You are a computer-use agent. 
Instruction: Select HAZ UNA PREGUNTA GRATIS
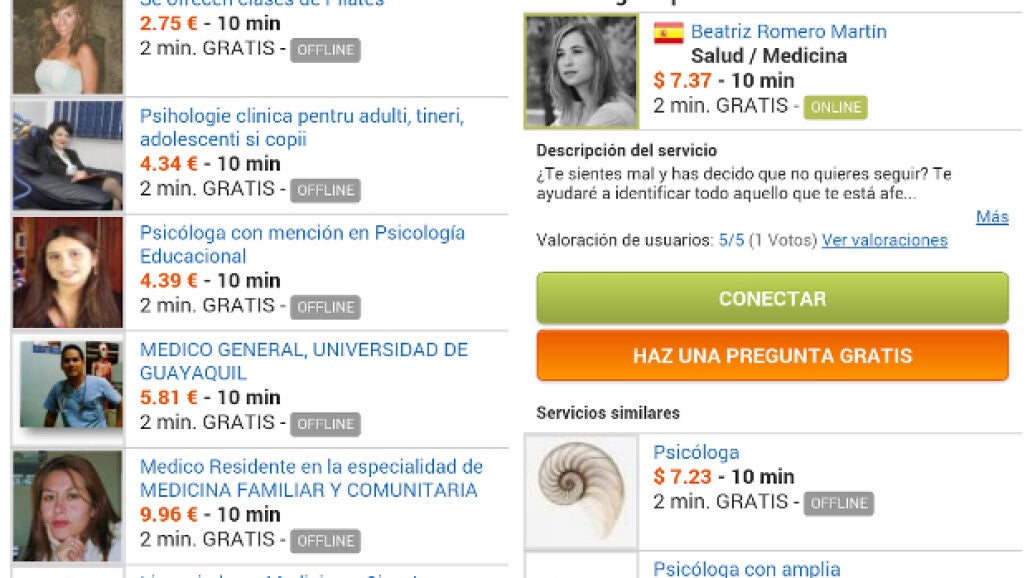772,355
